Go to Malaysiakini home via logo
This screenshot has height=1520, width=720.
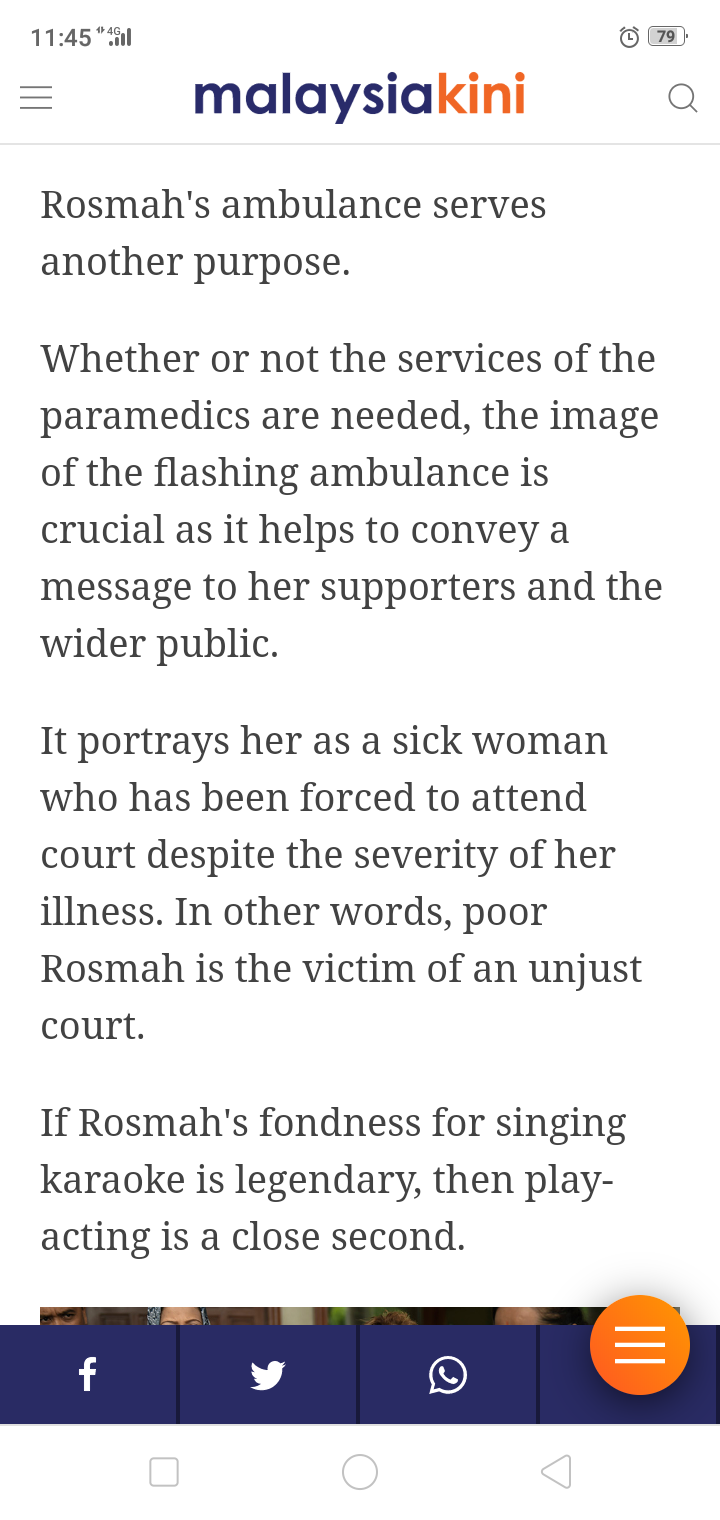359,97
